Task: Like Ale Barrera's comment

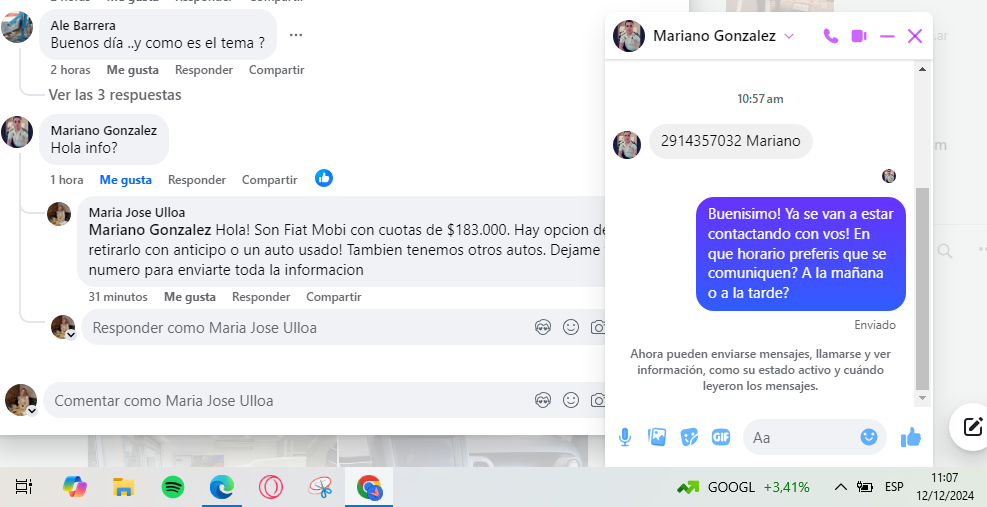Action: pos(132,70)
